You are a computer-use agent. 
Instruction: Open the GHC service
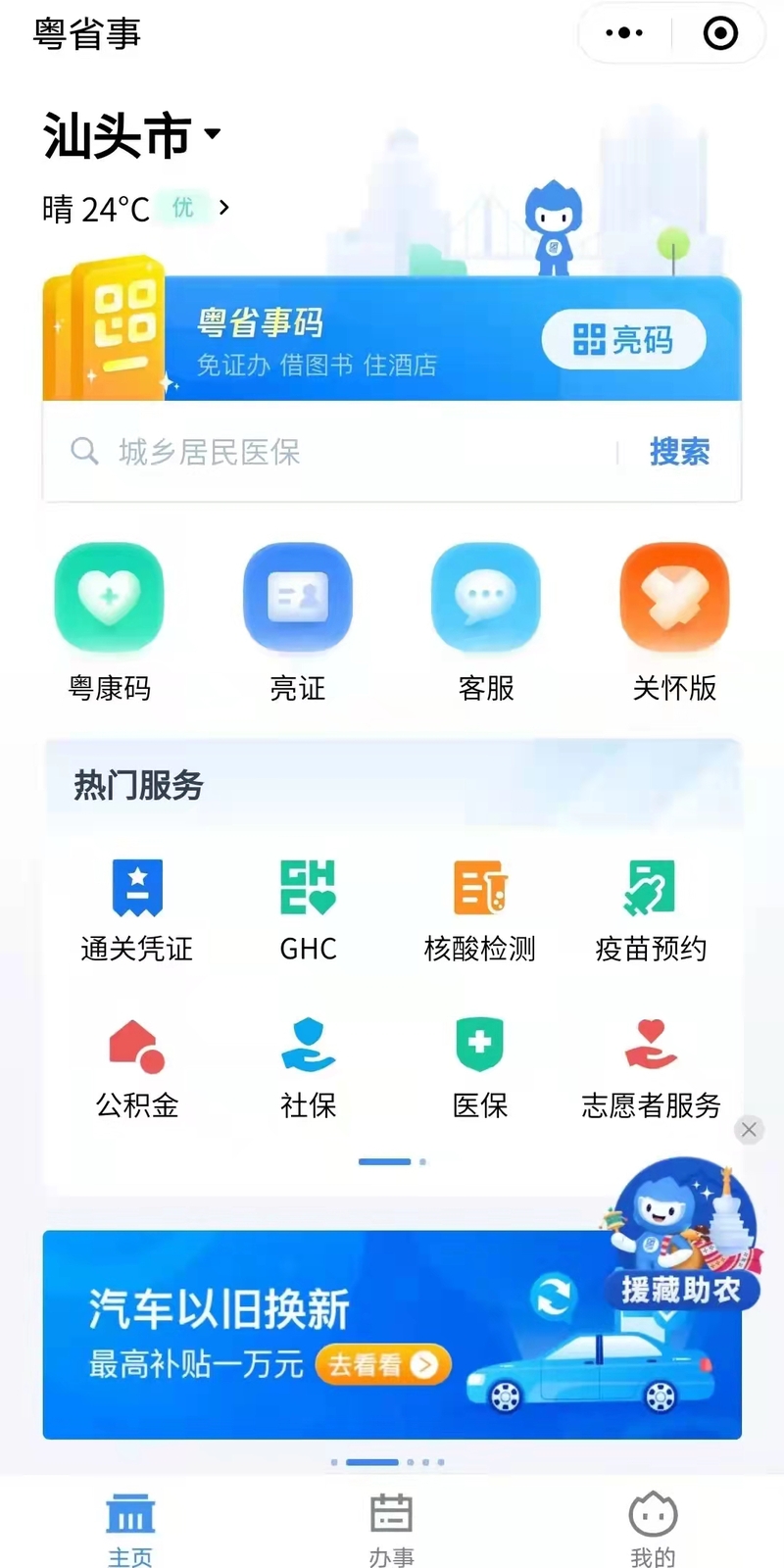click(308, 909)
